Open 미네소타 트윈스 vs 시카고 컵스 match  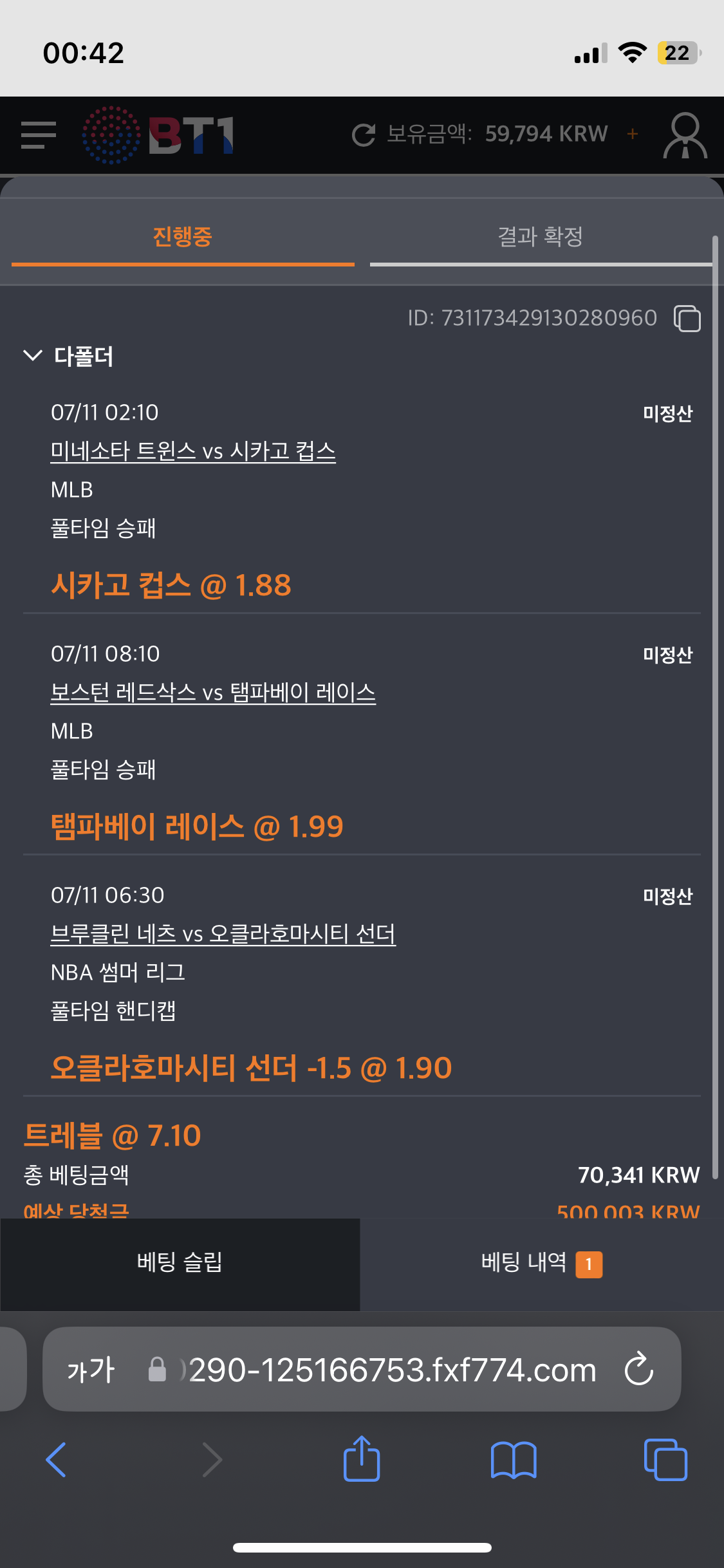coord(193,451)
